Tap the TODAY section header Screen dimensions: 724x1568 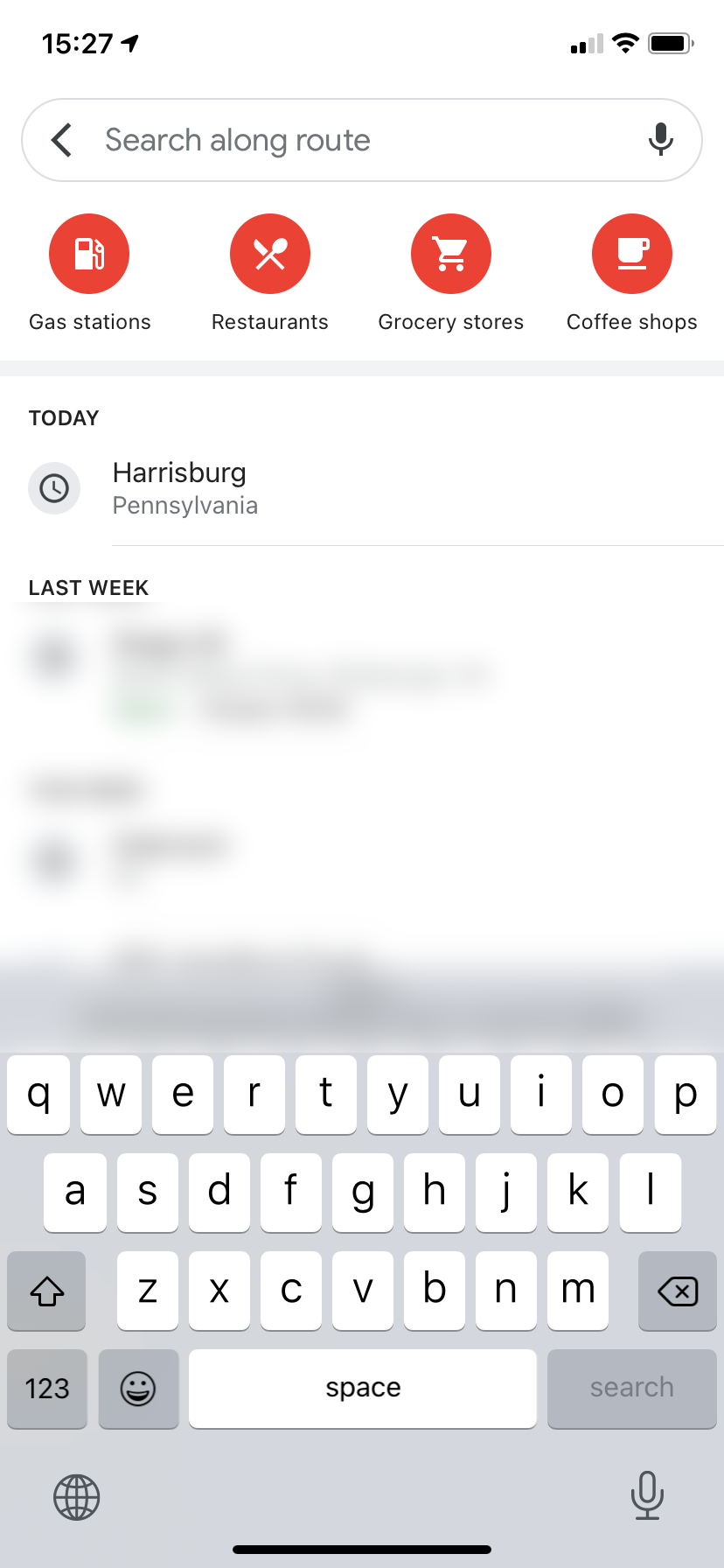point(63,417)
